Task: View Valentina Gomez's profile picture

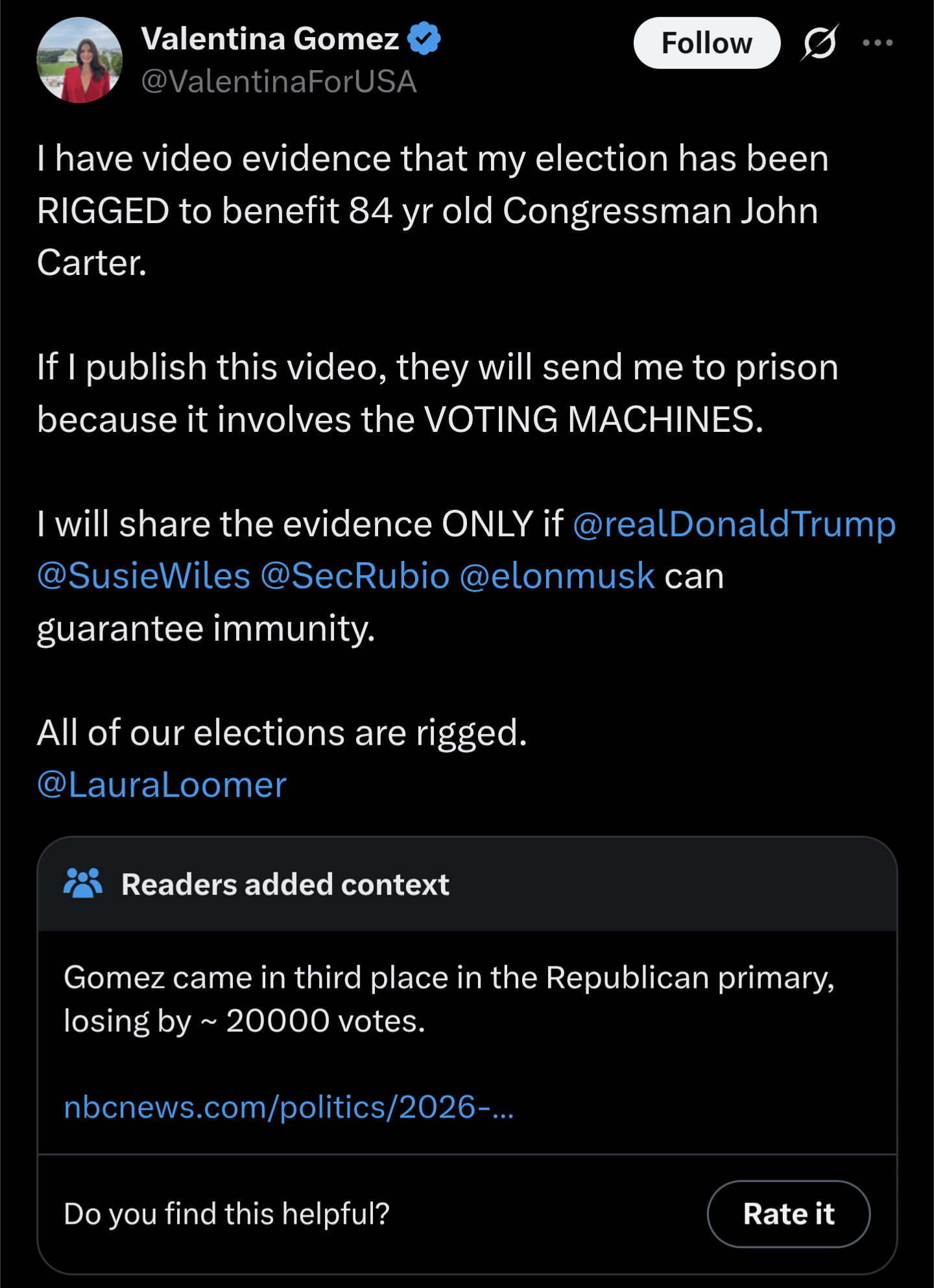Action: click(x=80, y=60)
